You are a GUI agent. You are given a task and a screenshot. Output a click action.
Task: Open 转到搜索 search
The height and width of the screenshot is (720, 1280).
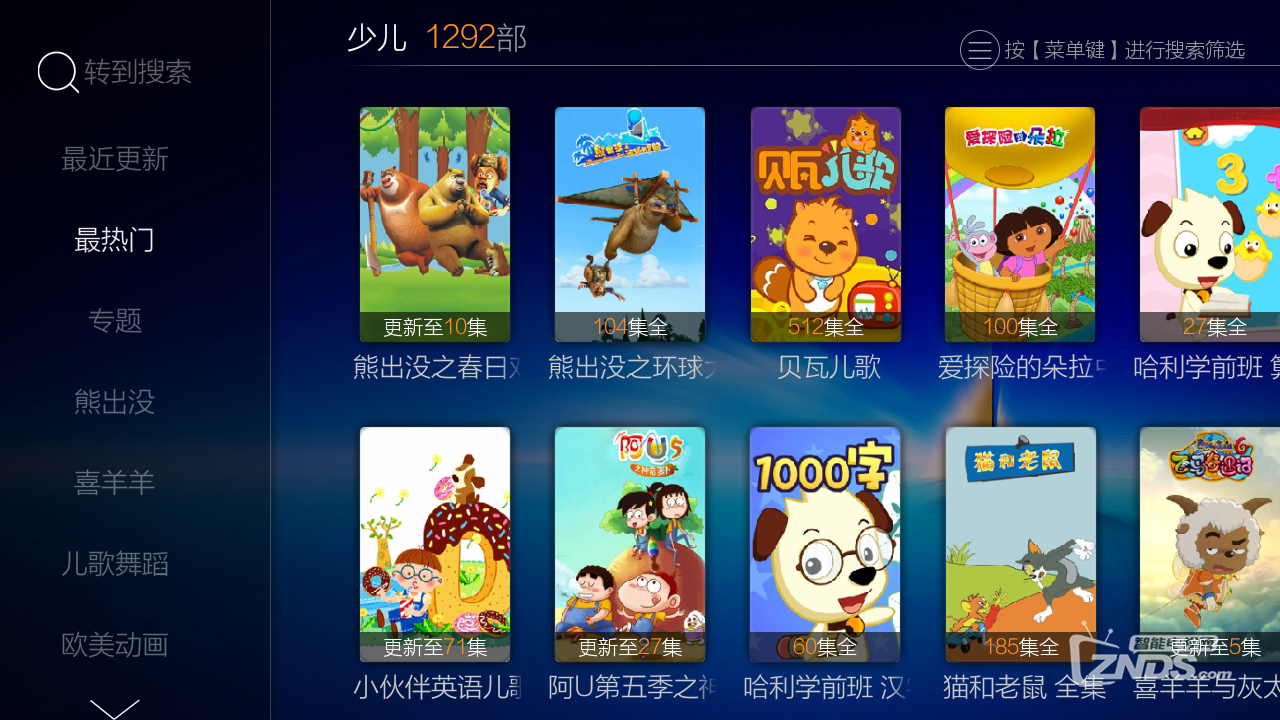click(115, 72)
